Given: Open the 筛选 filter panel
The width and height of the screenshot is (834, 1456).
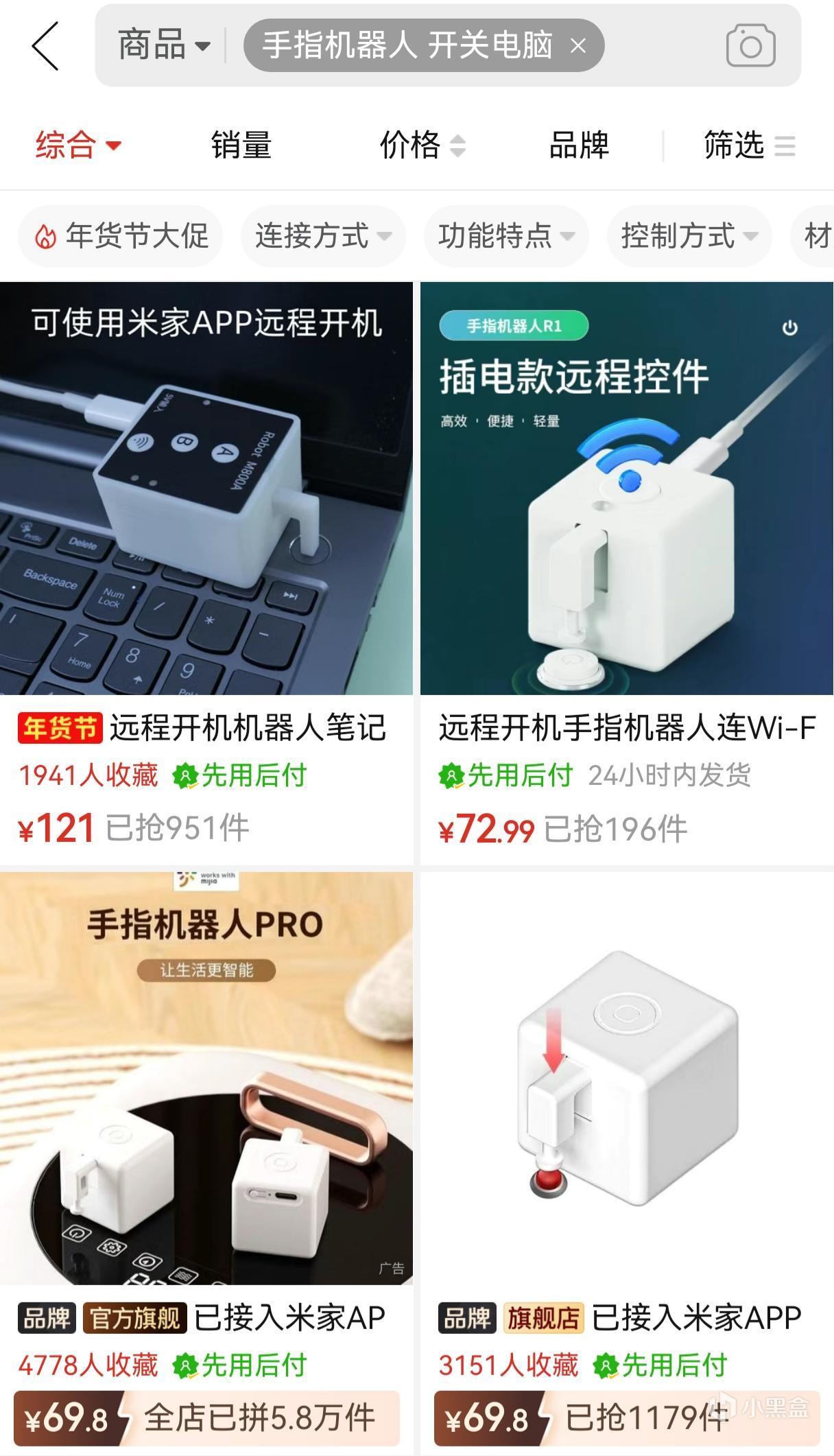Looking at the screenshot, I should [749, 145].
